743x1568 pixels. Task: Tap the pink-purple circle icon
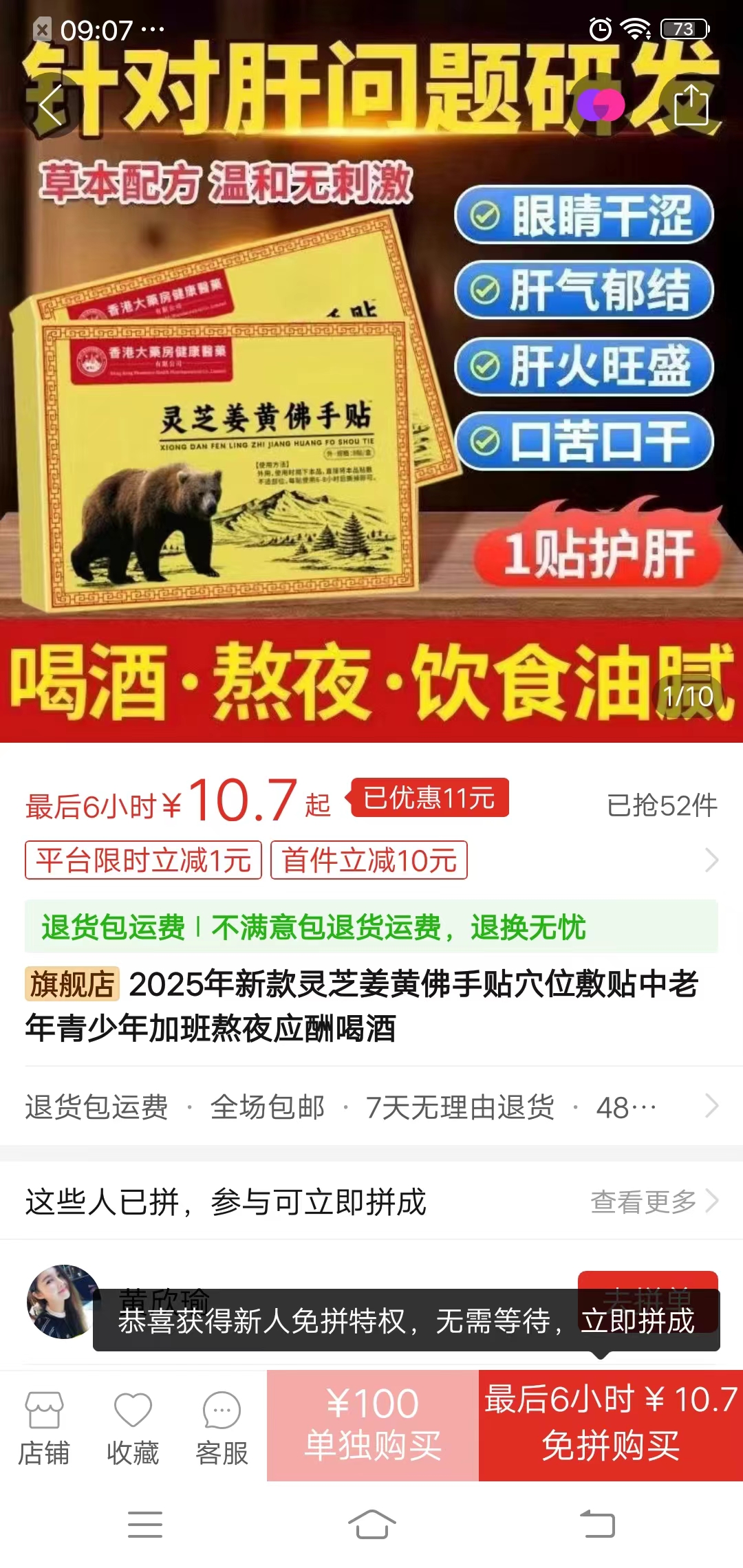[x=601, y=105]
